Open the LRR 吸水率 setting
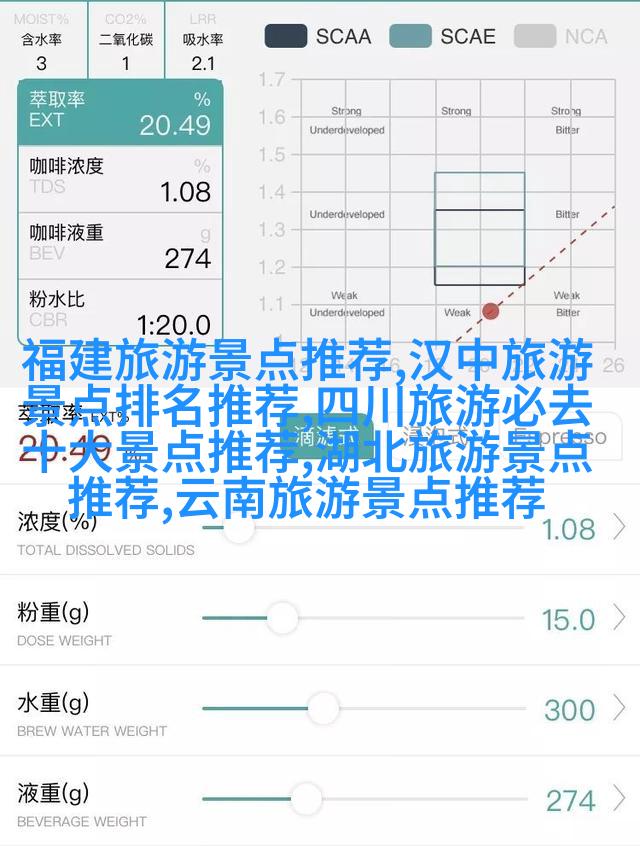640x846 pixels. click(x=203, y=41)
